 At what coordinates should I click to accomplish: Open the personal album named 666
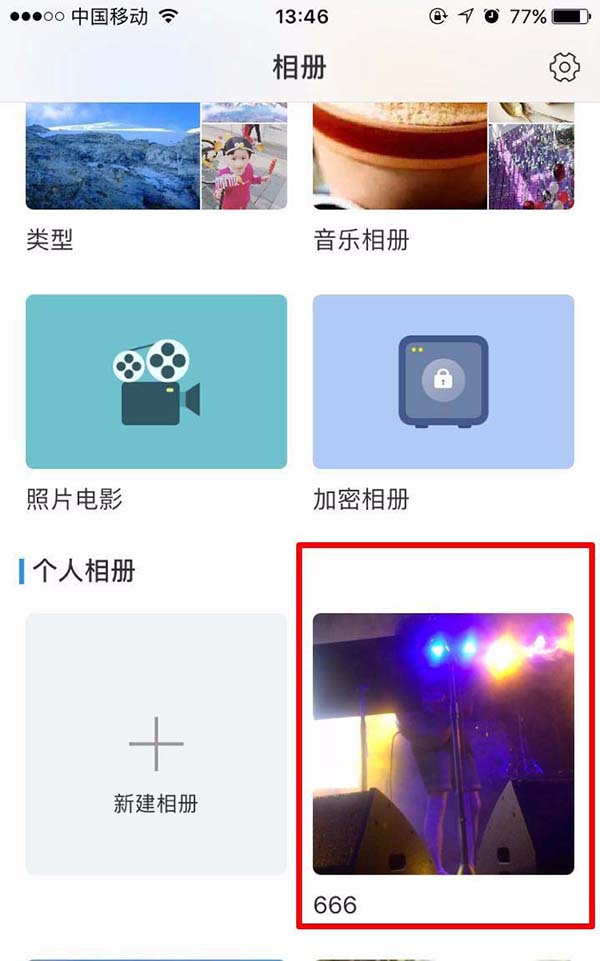443,744
